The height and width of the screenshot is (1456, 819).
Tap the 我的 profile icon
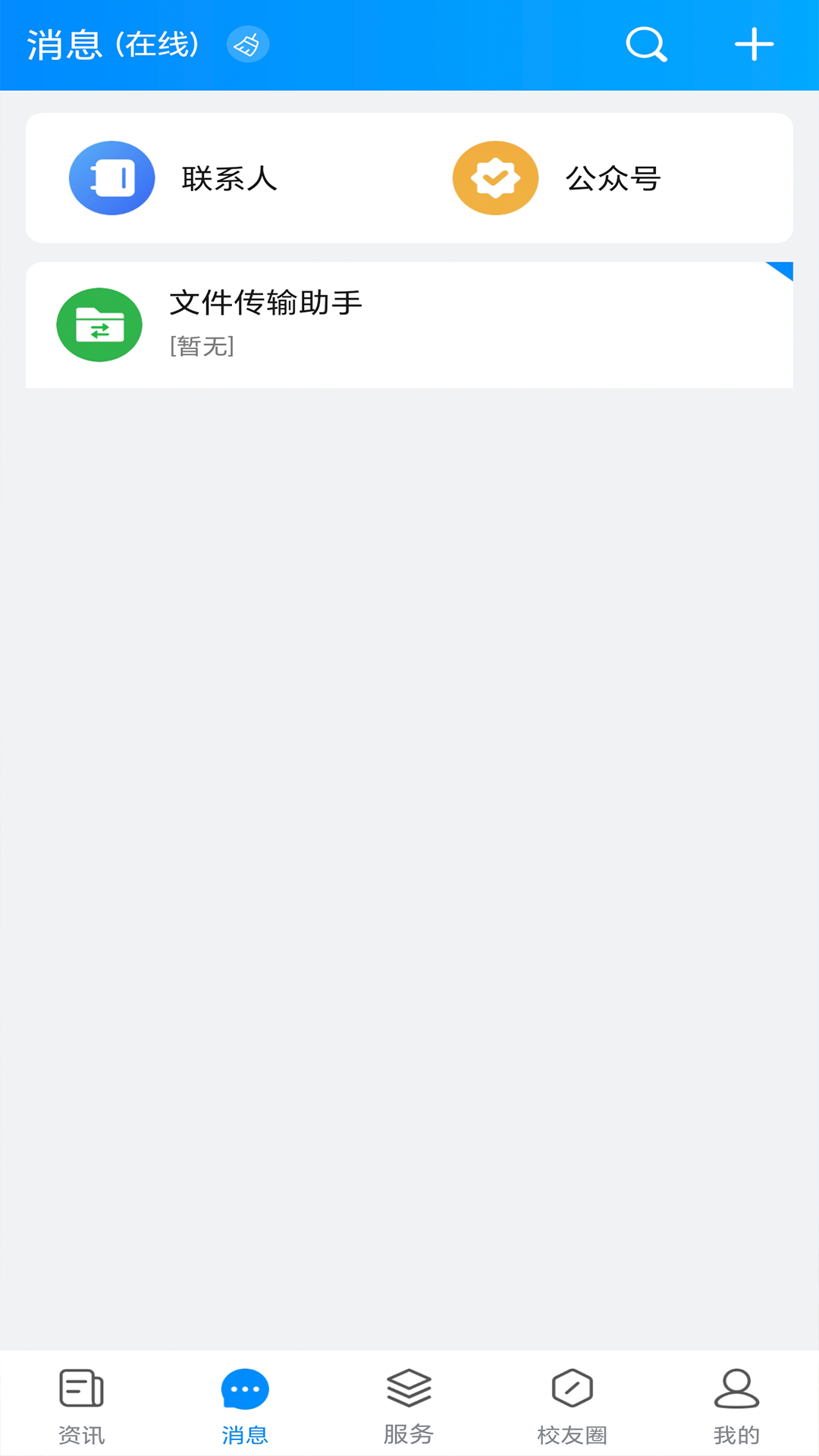point(736,1391)
